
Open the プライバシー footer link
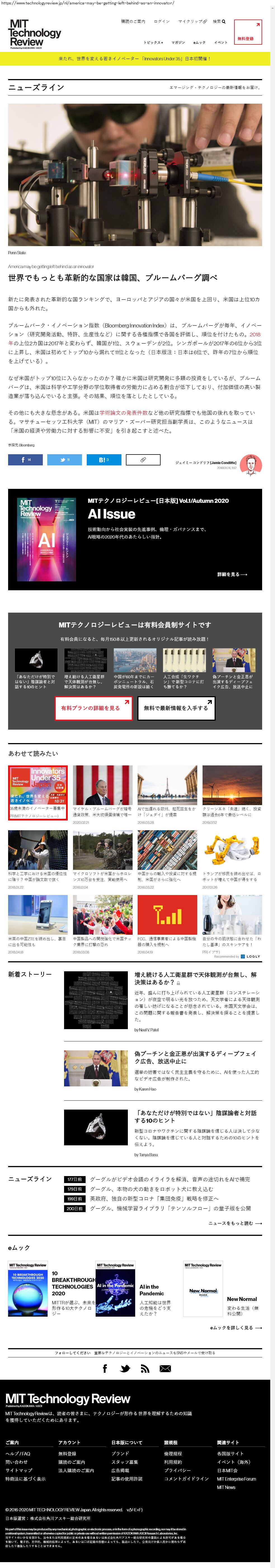pos(177,1470)
